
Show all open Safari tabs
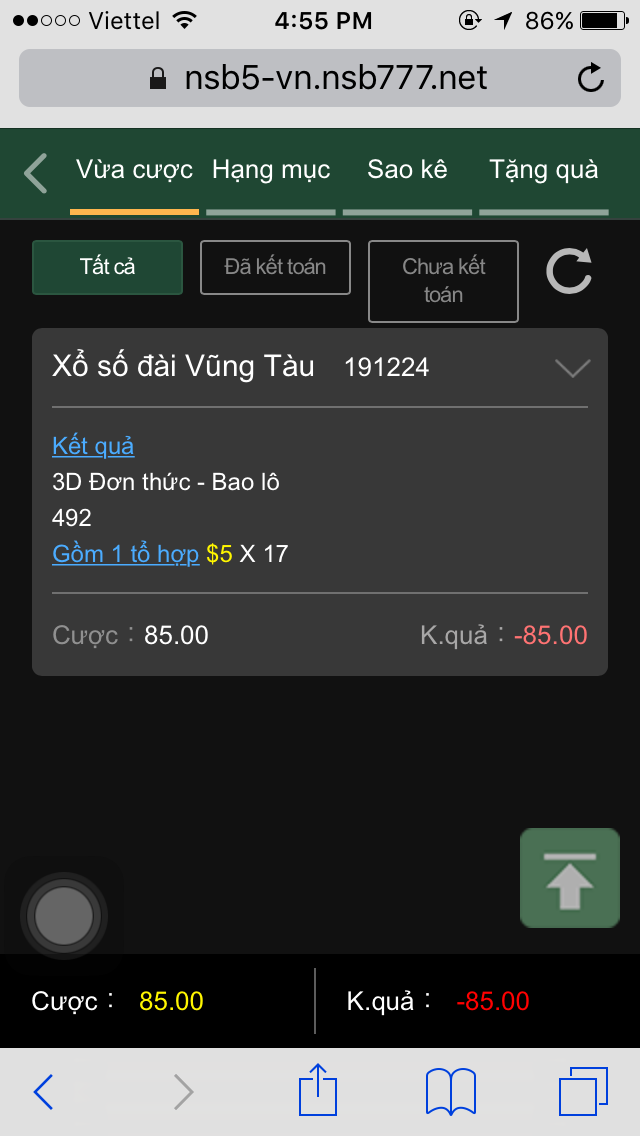click(x=583, y=1091)
